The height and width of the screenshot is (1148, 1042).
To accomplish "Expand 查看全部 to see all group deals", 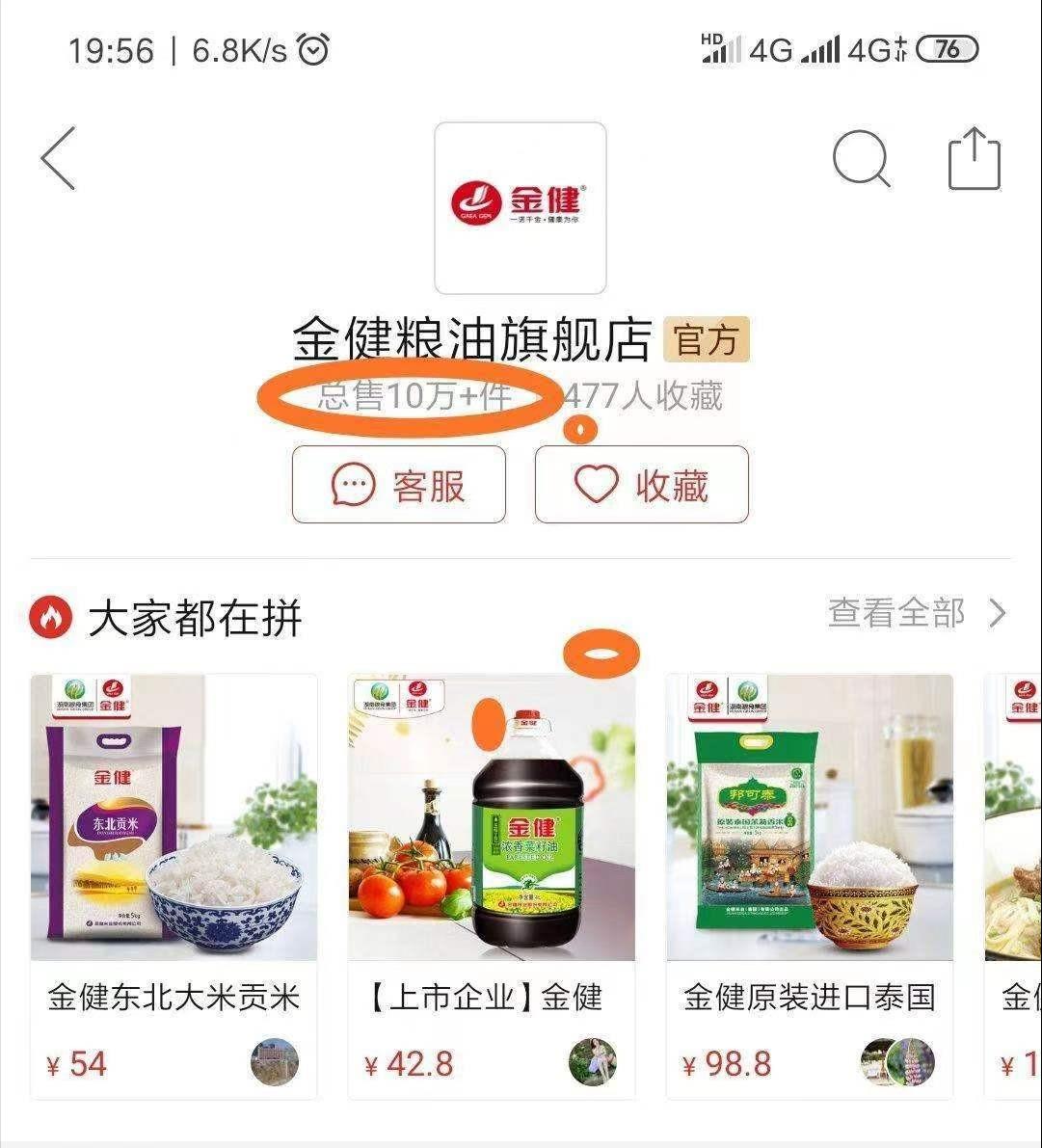I will coord(895,614).
